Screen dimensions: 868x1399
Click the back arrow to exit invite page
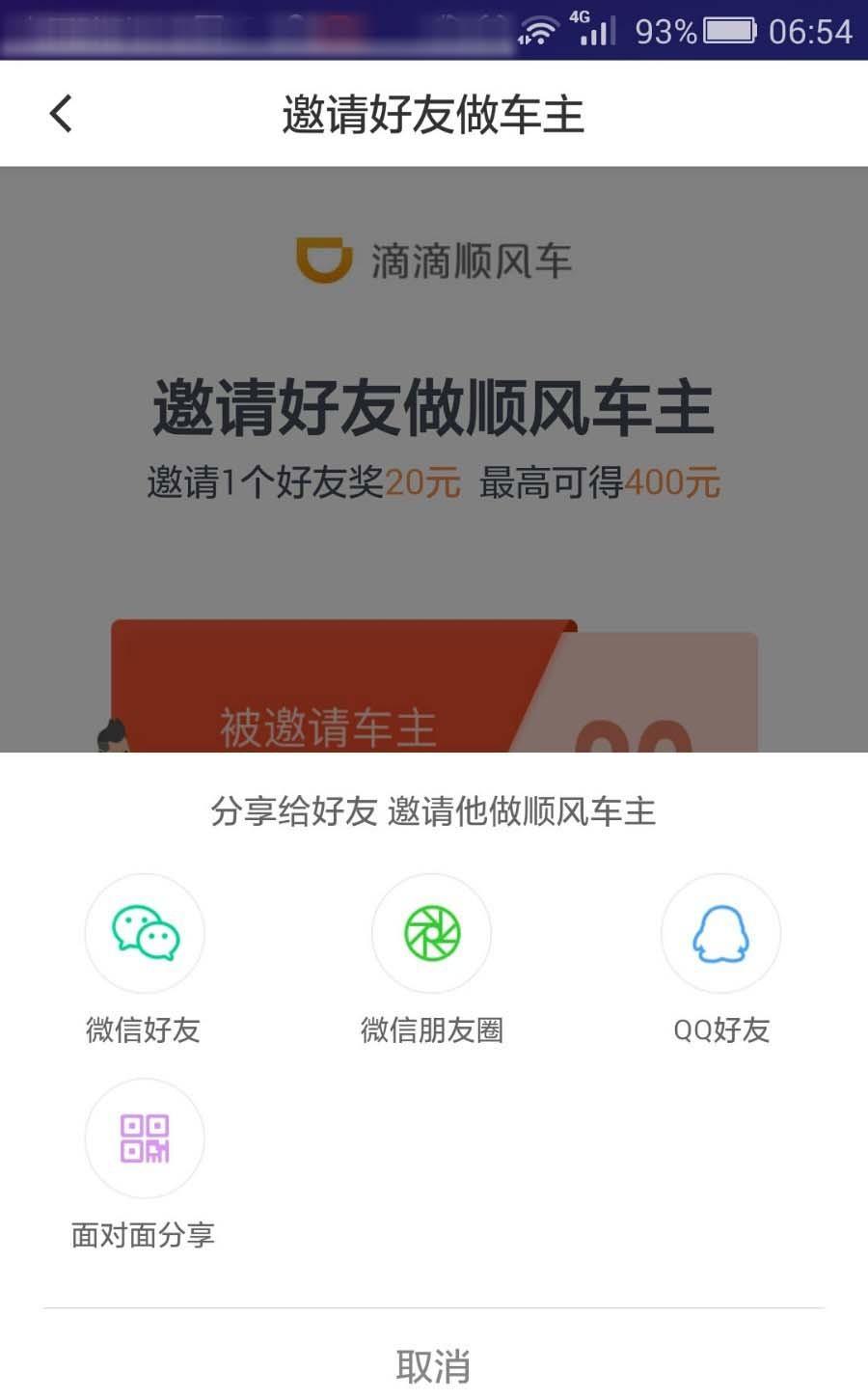pos(60,112)
